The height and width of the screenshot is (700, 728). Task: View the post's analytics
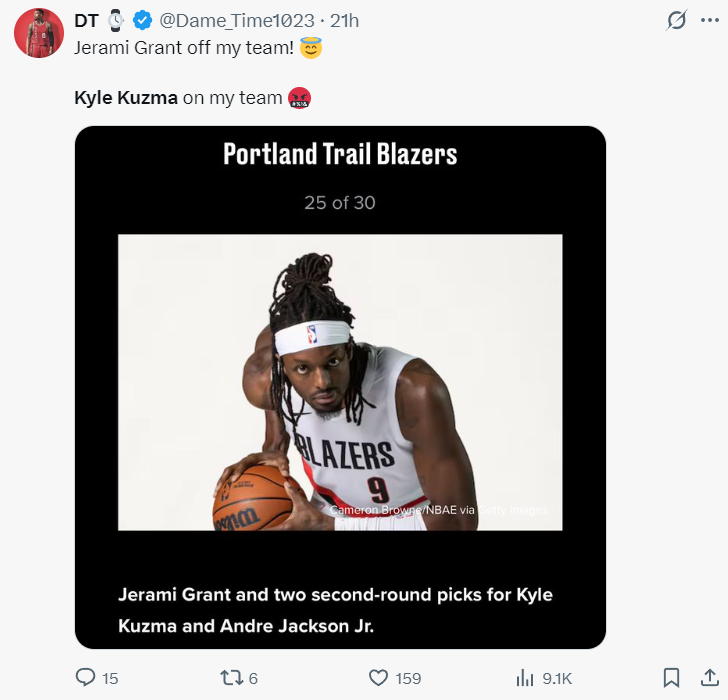click(x=526, y=678)
